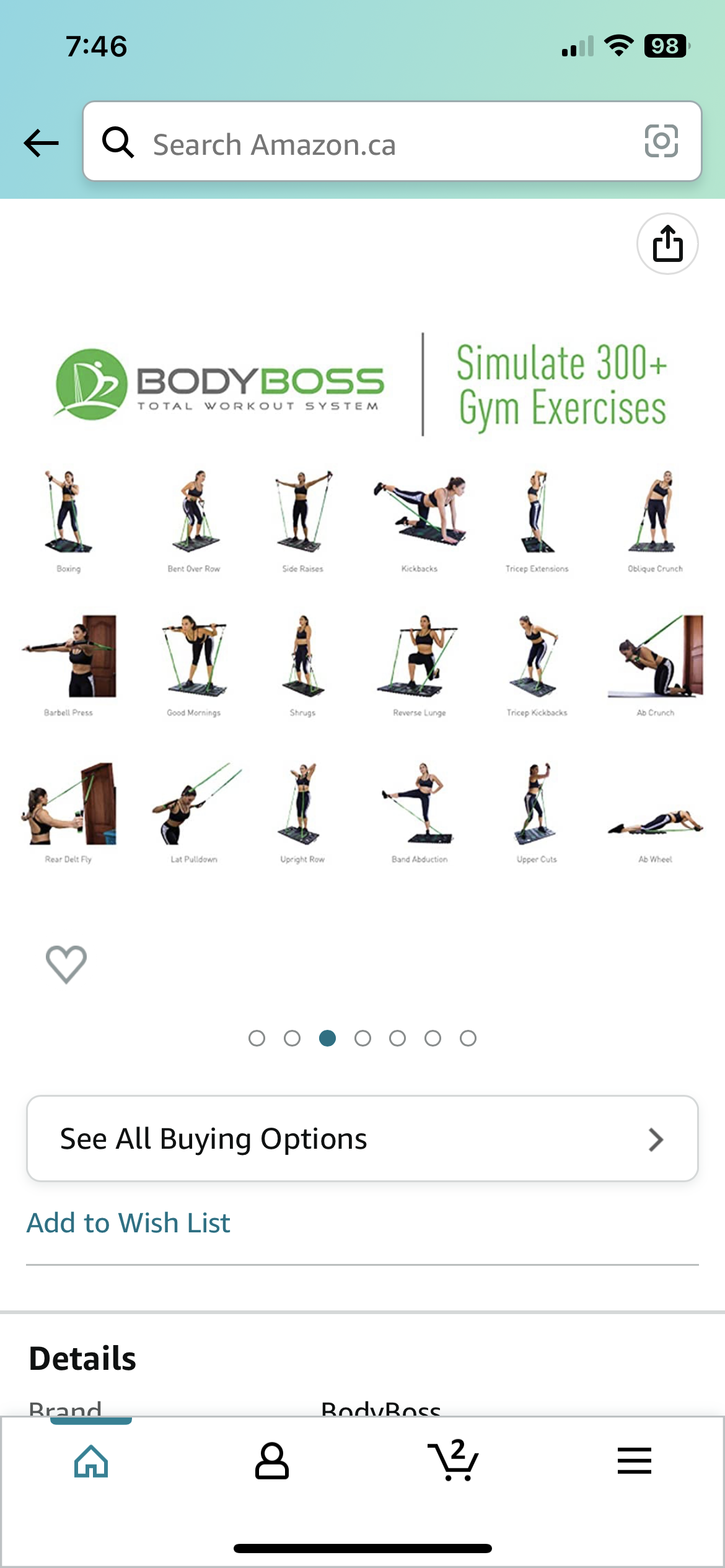
Task: Share this product
Action: coord(667,243)
